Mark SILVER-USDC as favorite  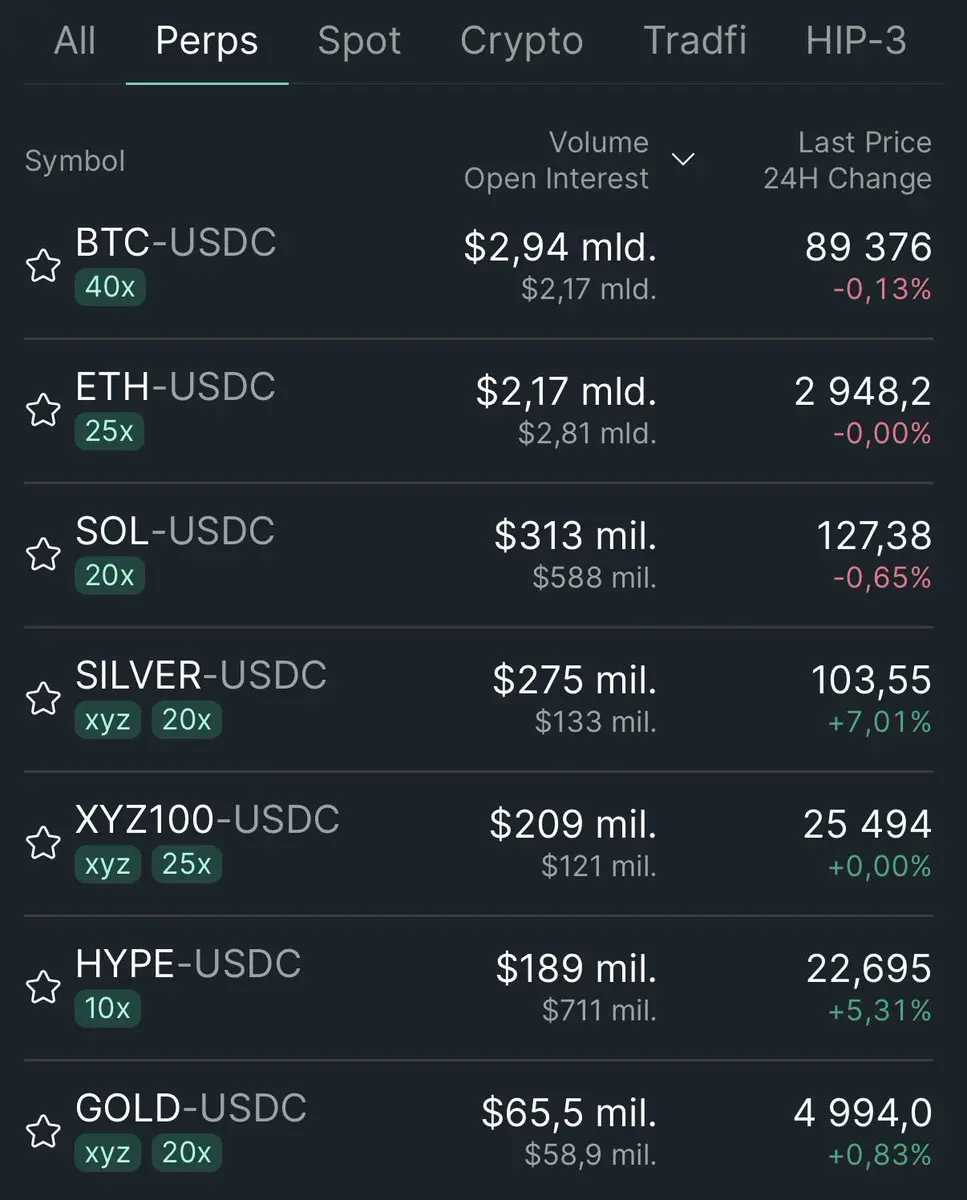43,698
